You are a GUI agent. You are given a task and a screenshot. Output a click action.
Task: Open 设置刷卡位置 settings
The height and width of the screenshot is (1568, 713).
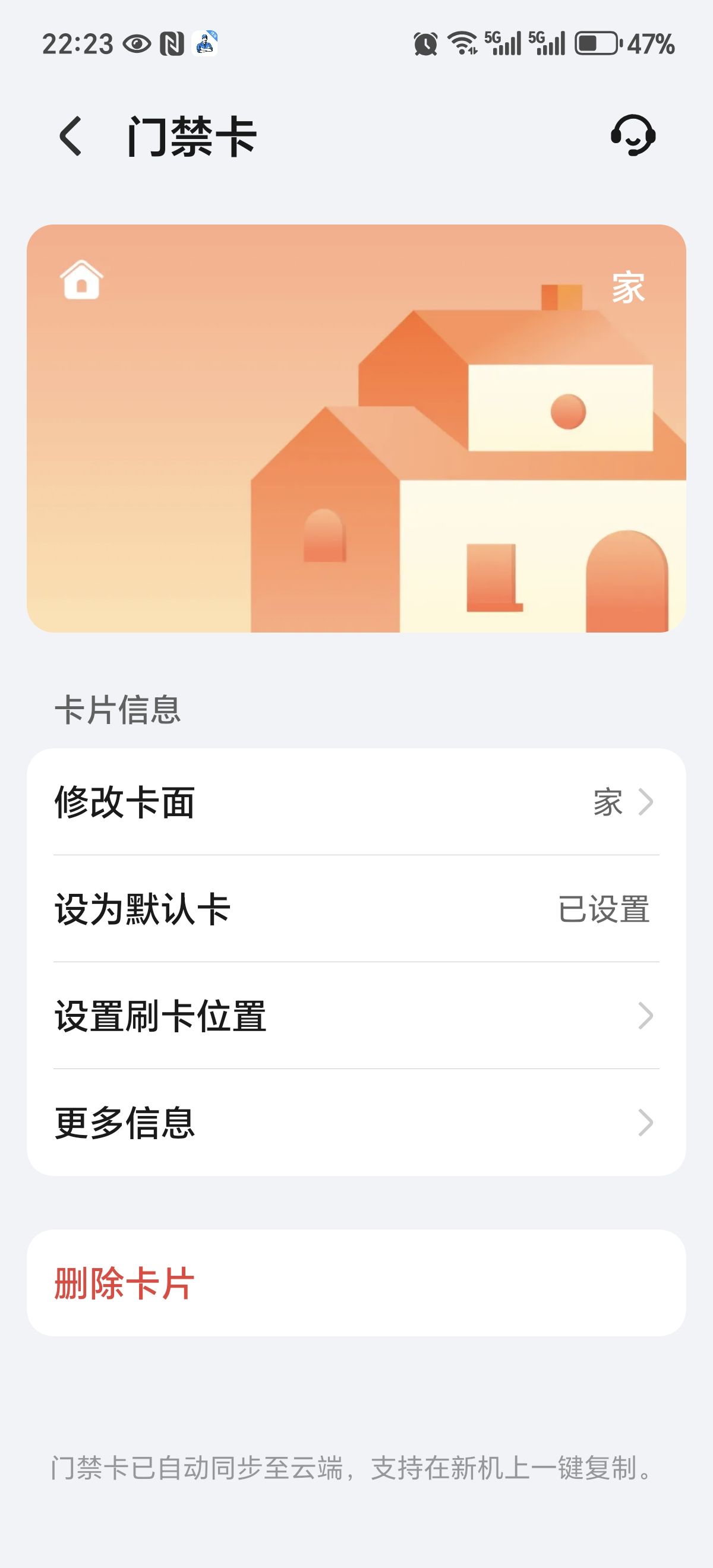coord(356,1015)
